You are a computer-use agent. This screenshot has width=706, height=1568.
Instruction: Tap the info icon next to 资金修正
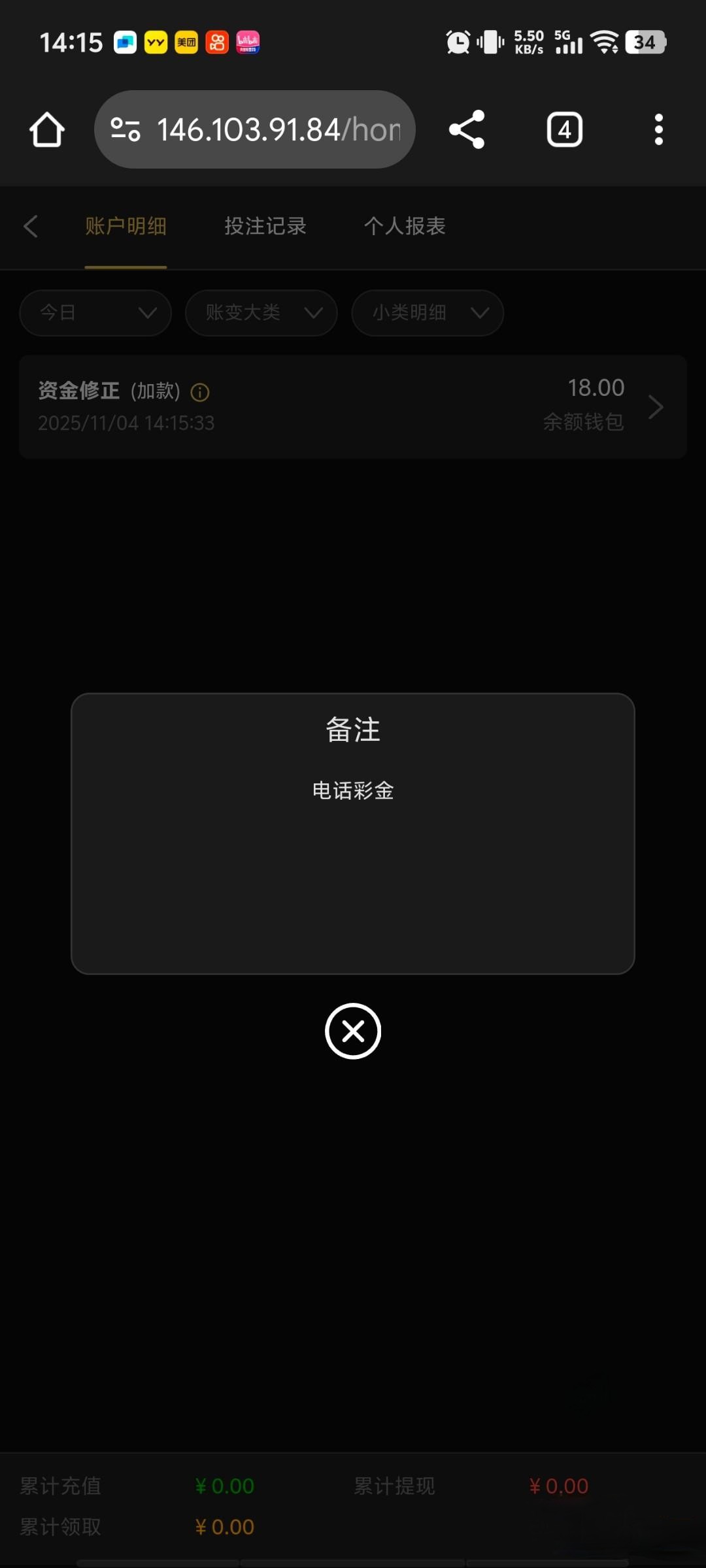click(x=199, y=392)
